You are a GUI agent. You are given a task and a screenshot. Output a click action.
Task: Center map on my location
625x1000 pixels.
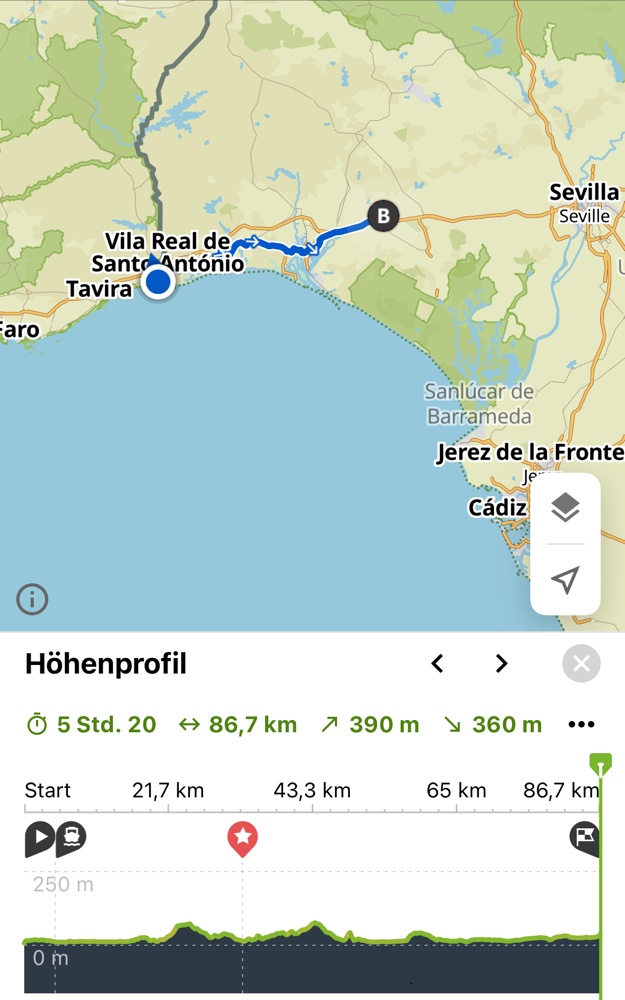point(565,580)
